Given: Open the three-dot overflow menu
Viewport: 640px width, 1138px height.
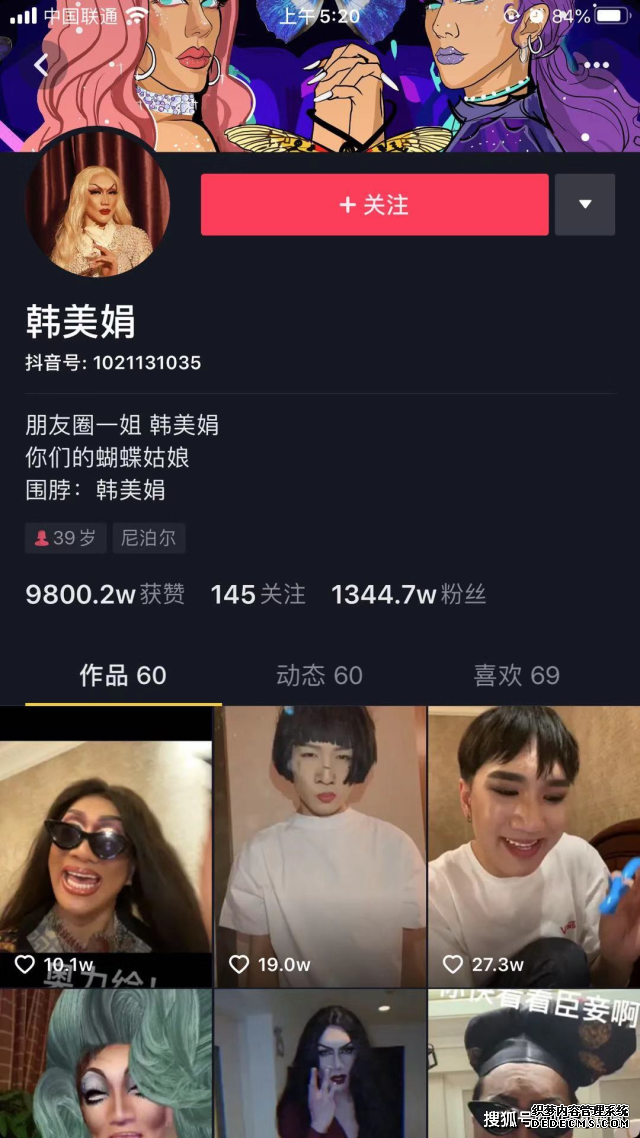Looking at the screenshot, I should click(x=597, y=65).
